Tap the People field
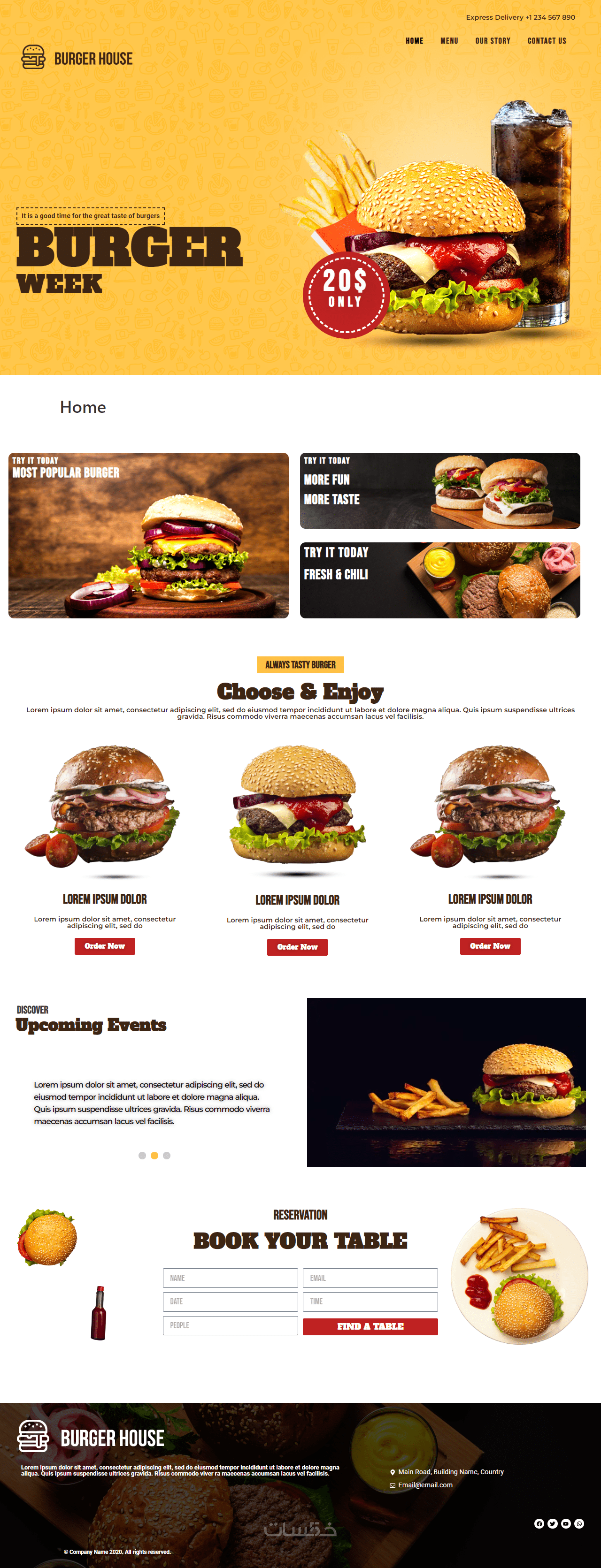The image size is (601, 1568). [x=230, y=1325]
